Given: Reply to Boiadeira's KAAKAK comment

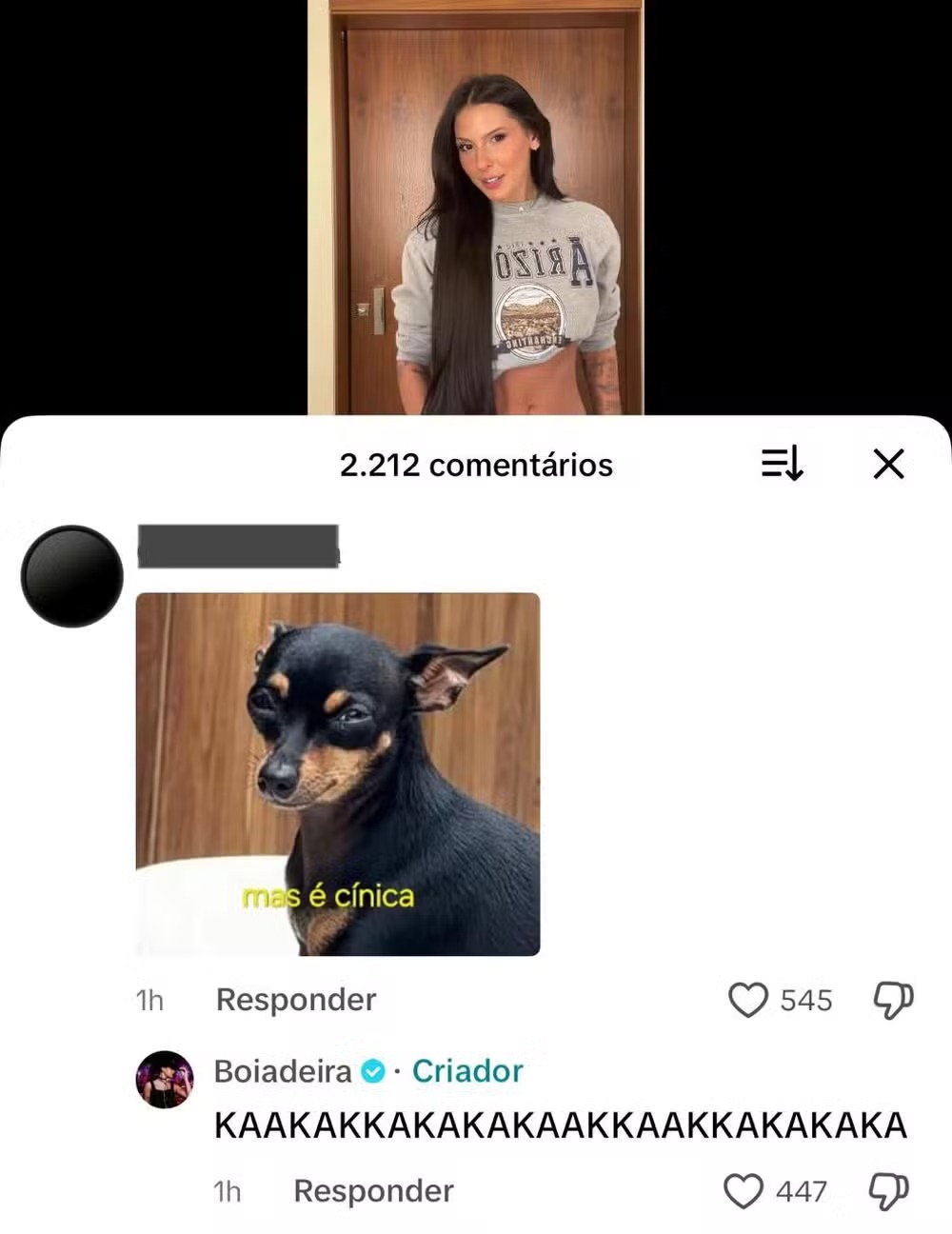Looking at the screenshot, I should coord(373,1191).
